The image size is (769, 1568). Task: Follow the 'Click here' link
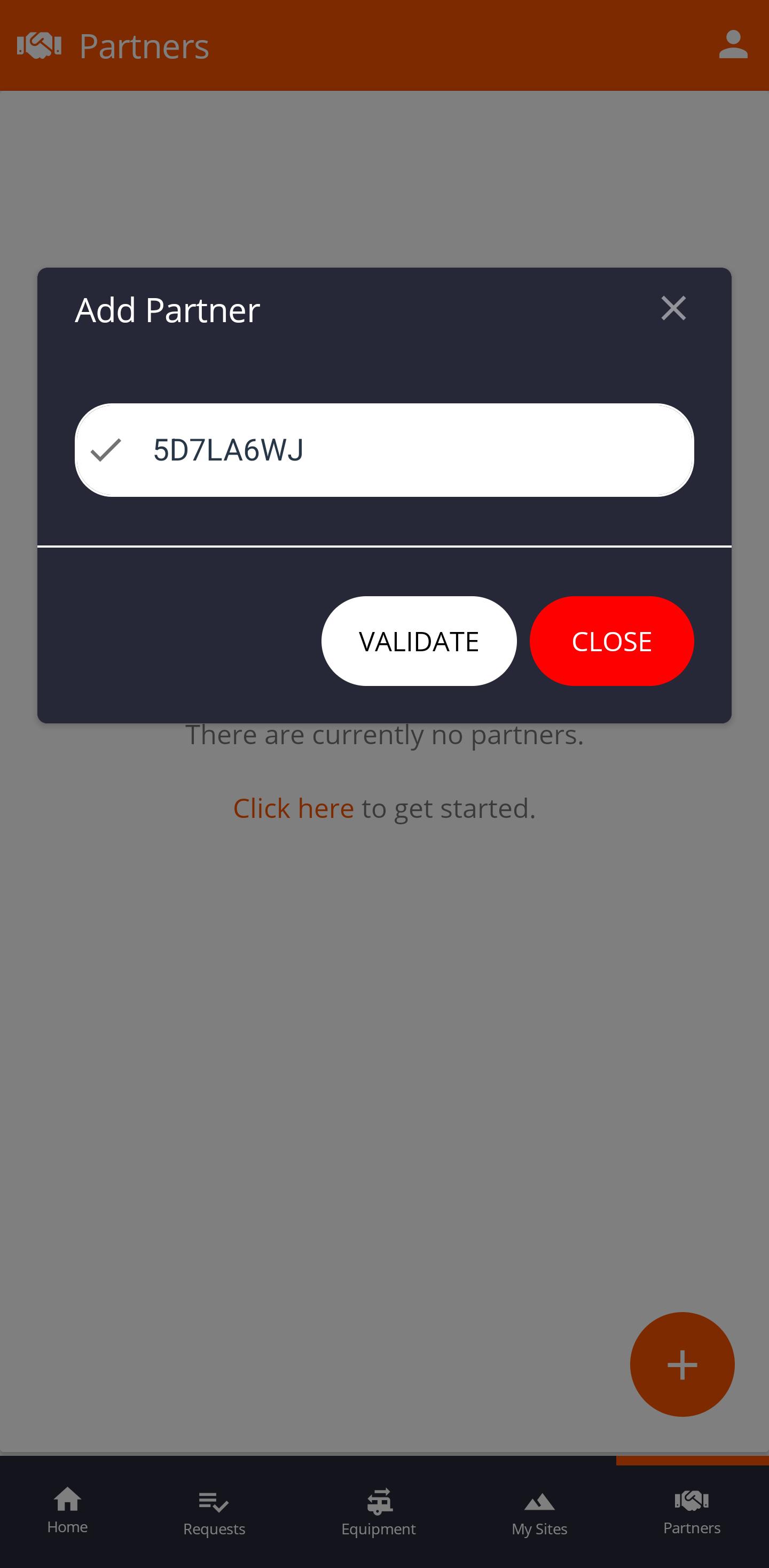[293, 808]
